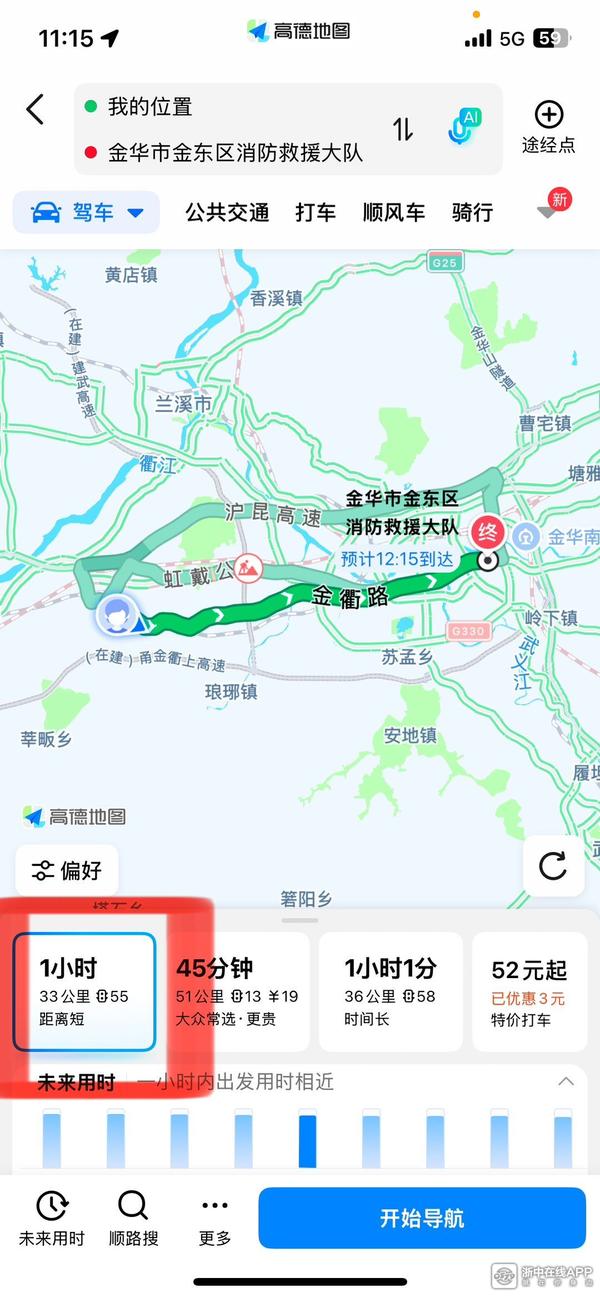Choose the 1小时1分 36公里 route
Viewport: 600px width, 1298px height.
tap(390, 992)
